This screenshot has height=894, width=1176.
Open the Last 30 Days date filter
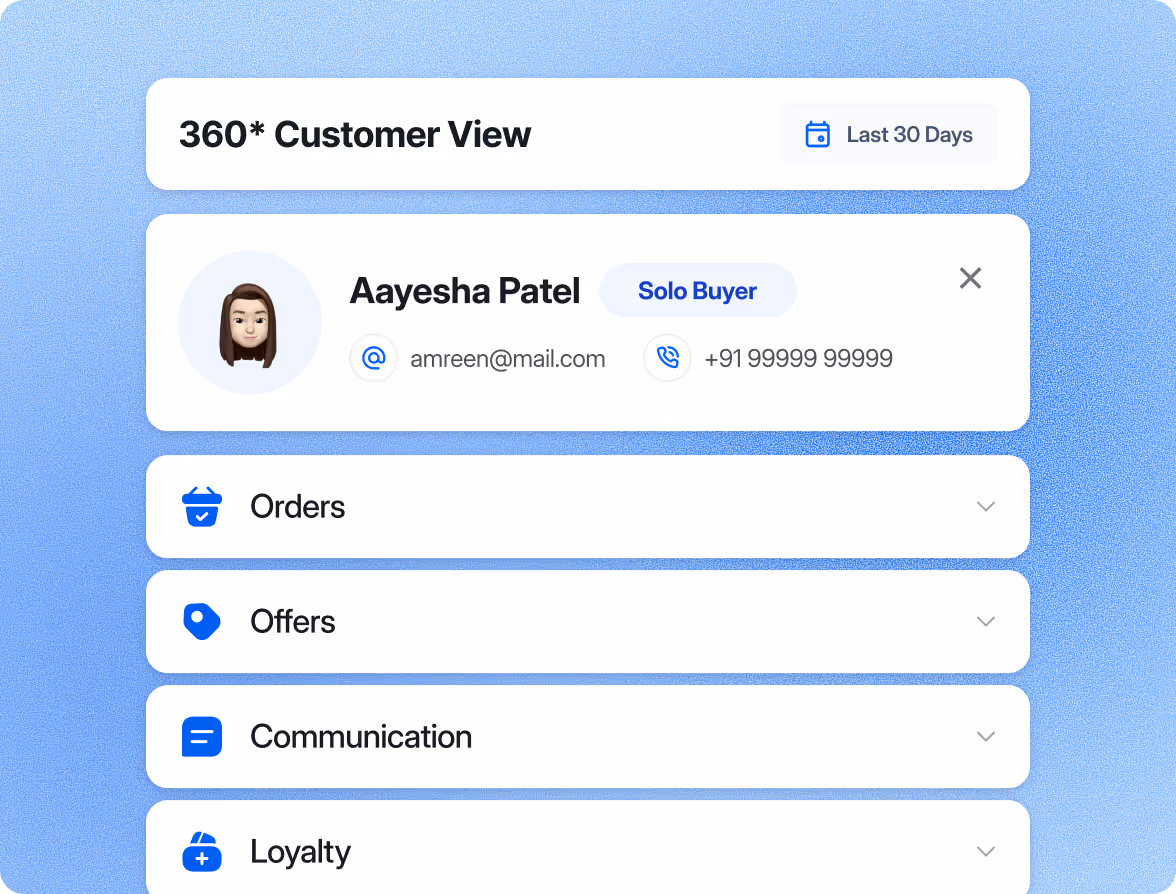(x=888, y=135)
